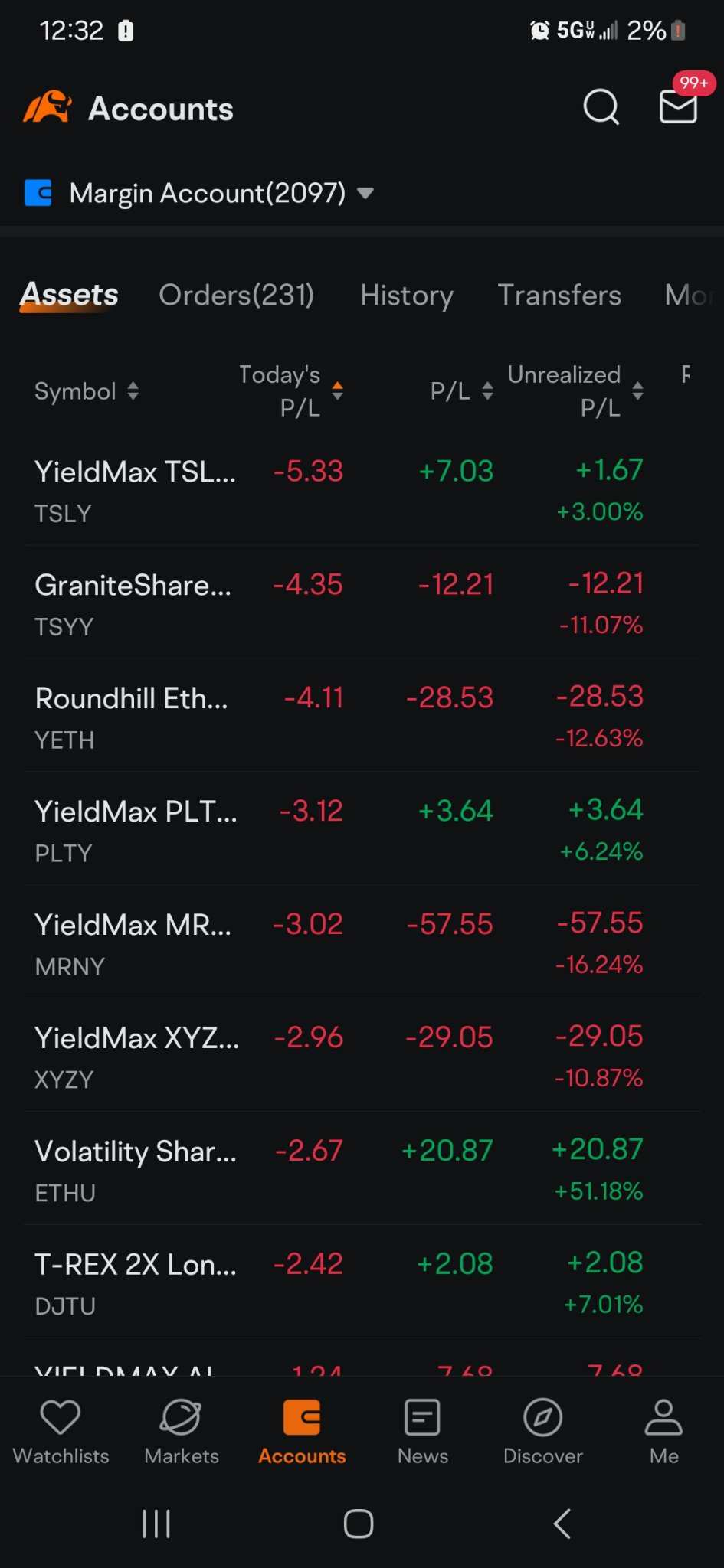
Task: Switch to the Orders(231) tab
Action: (x=236, y=295)
